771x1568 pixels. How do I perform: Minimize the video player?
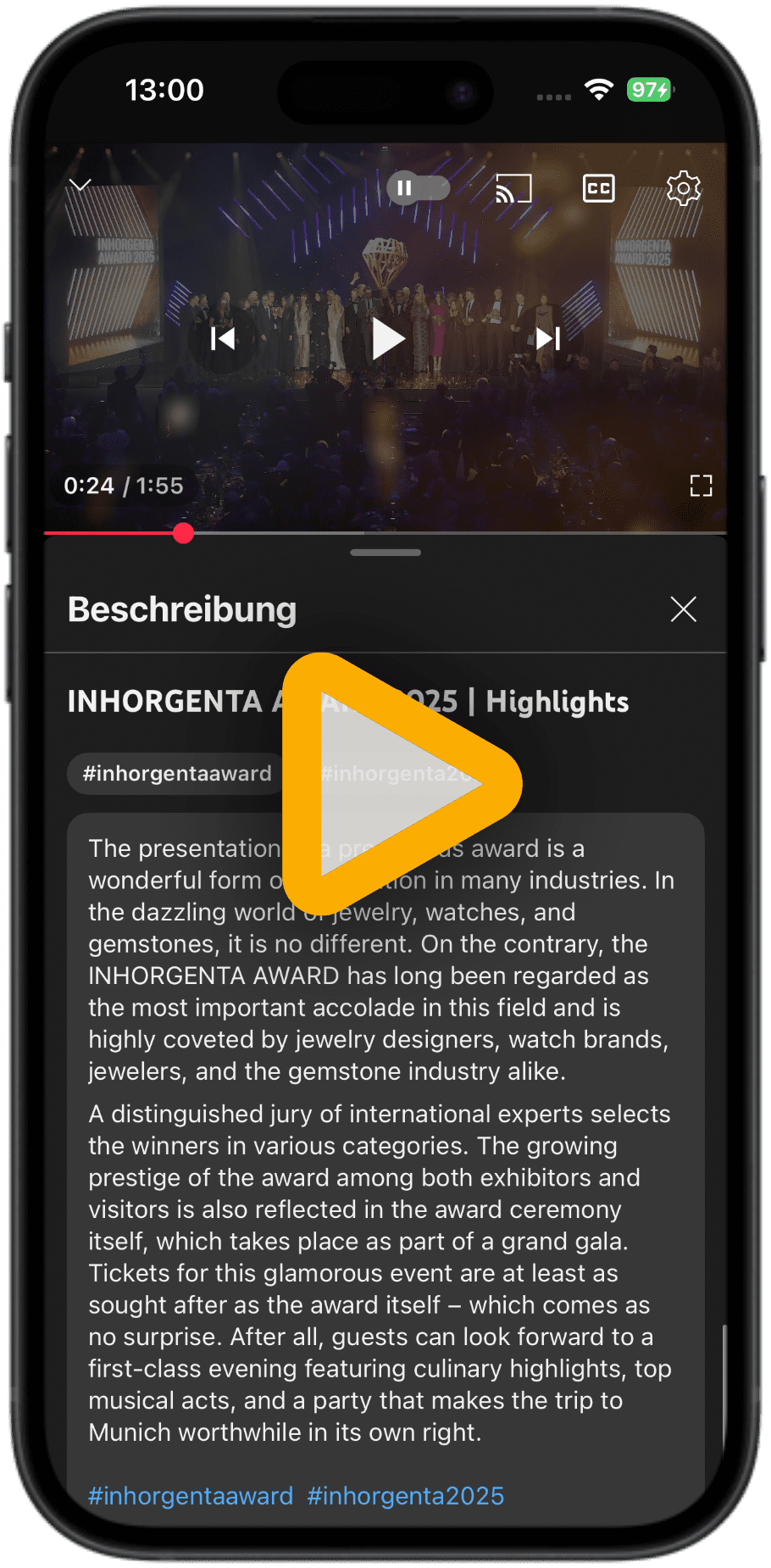[x=80, y=185]
